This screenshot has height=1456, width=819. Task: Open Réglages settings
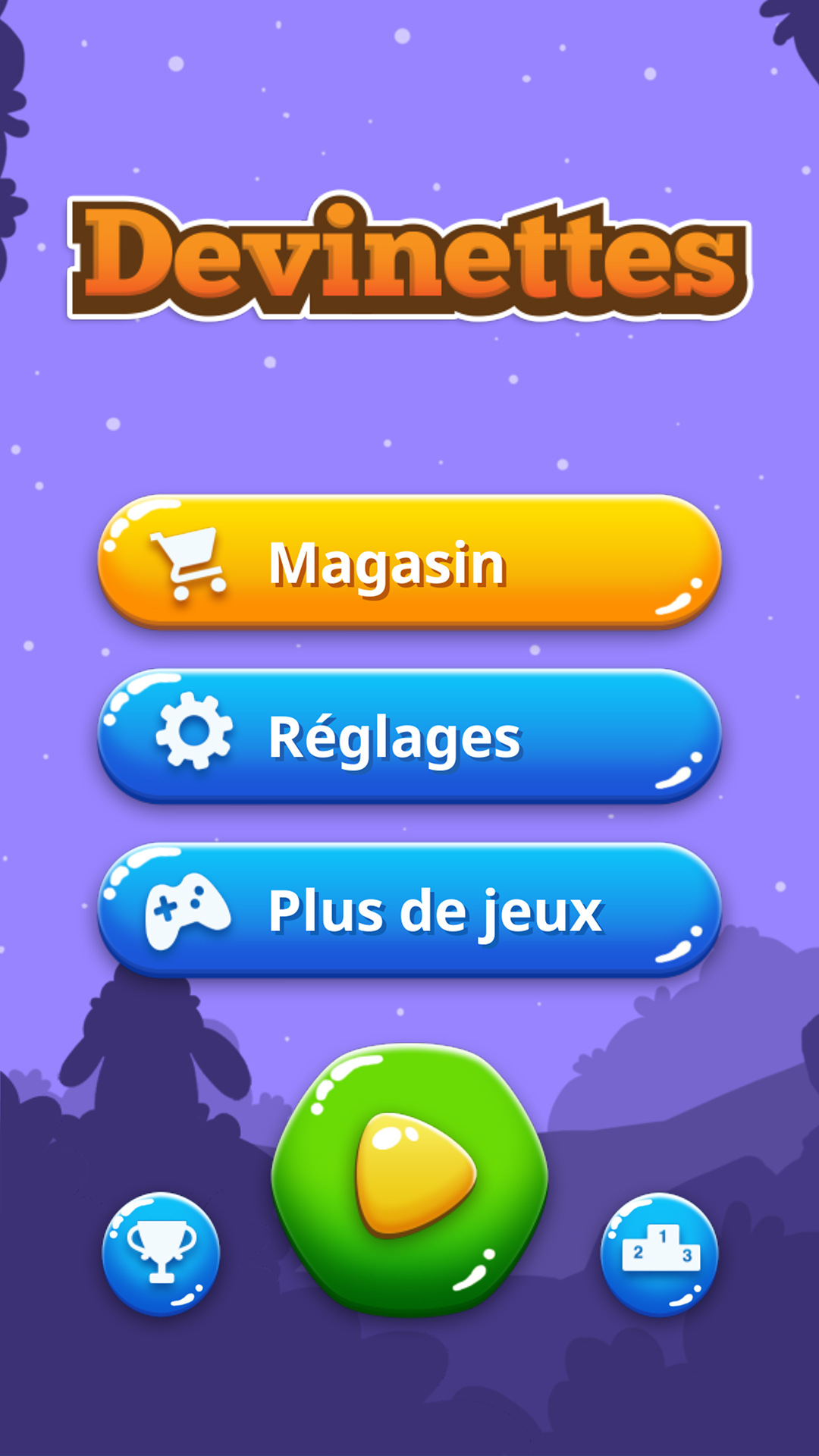point(409,736)
